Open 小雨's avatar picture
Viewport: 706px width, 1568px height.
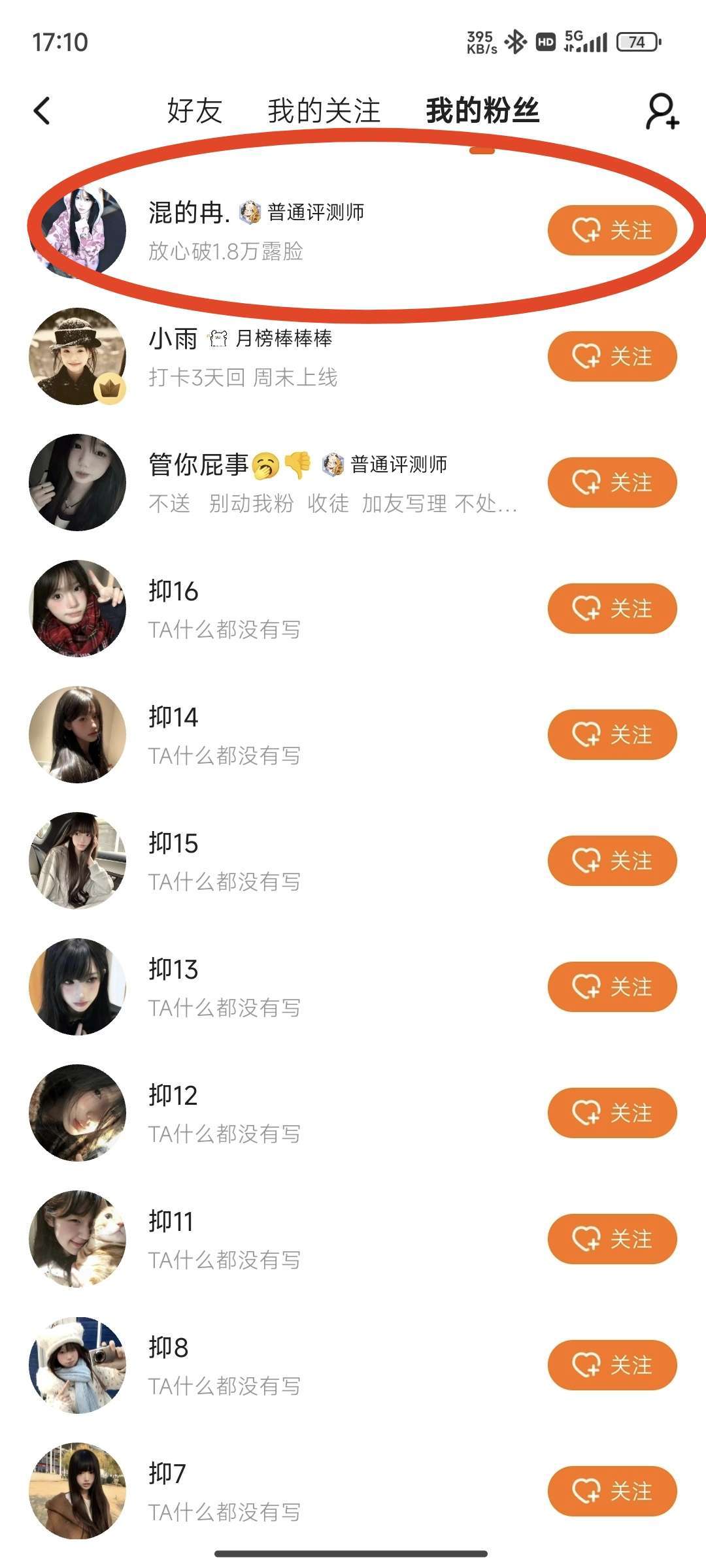click(78, 357)
